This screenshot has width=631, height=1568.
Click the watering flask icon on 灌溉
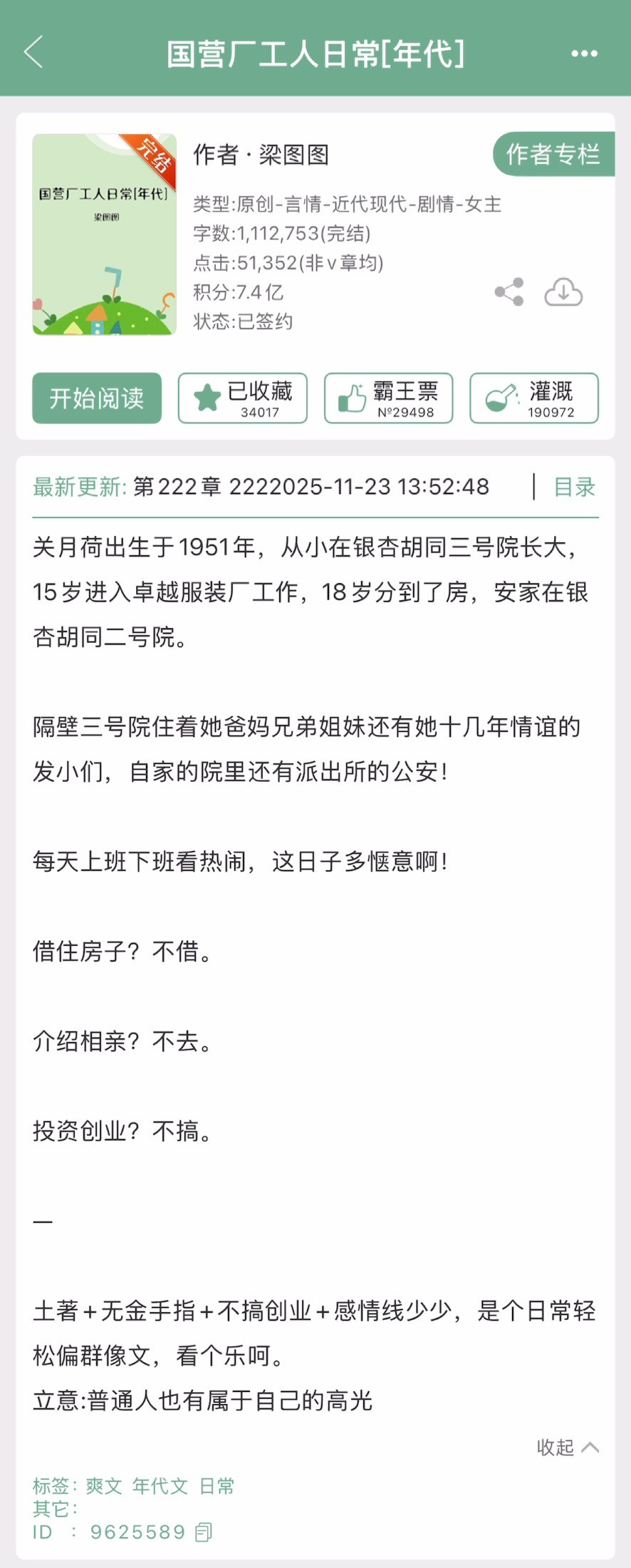click(x=499, y=397)
